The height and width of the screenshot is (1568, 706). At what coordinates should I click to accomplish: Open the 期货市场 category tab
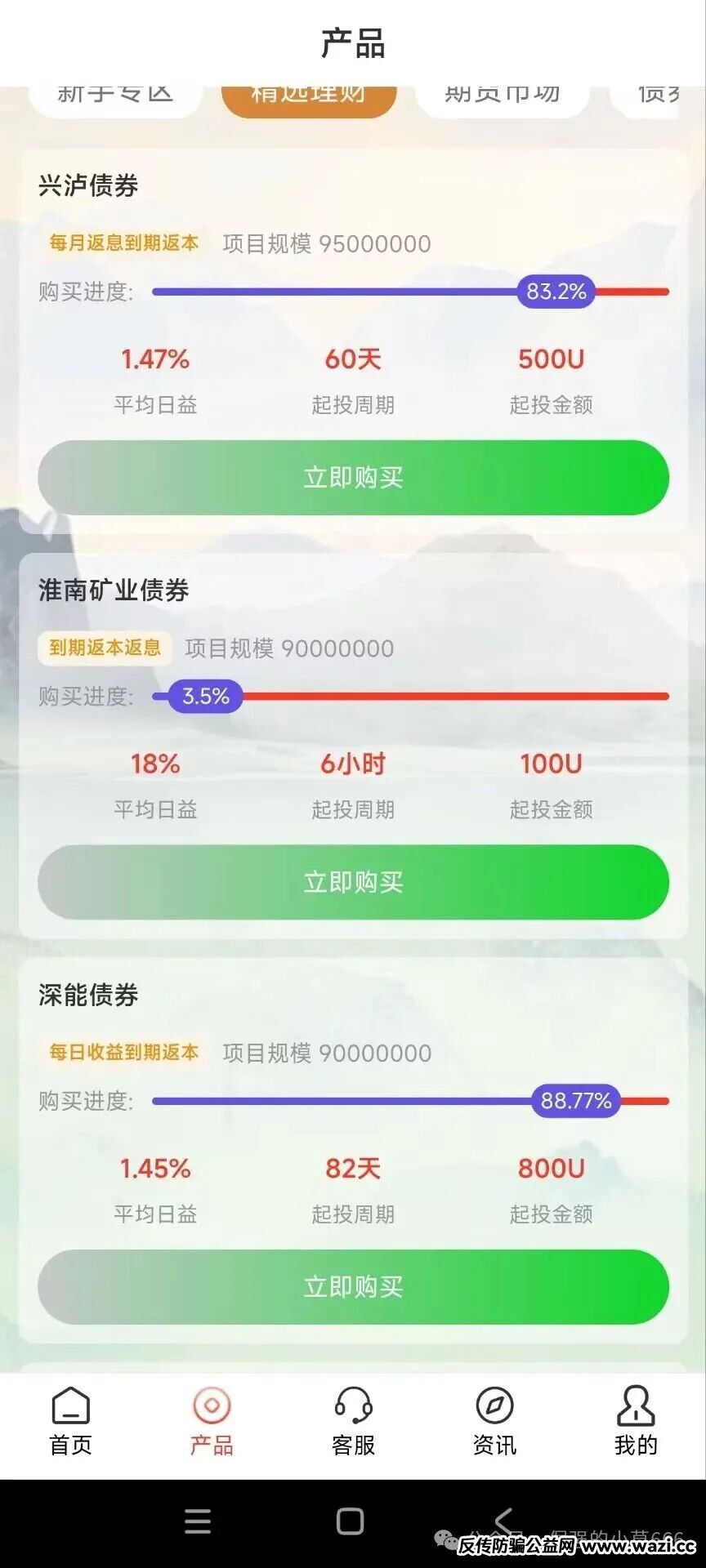pos(502,98)
